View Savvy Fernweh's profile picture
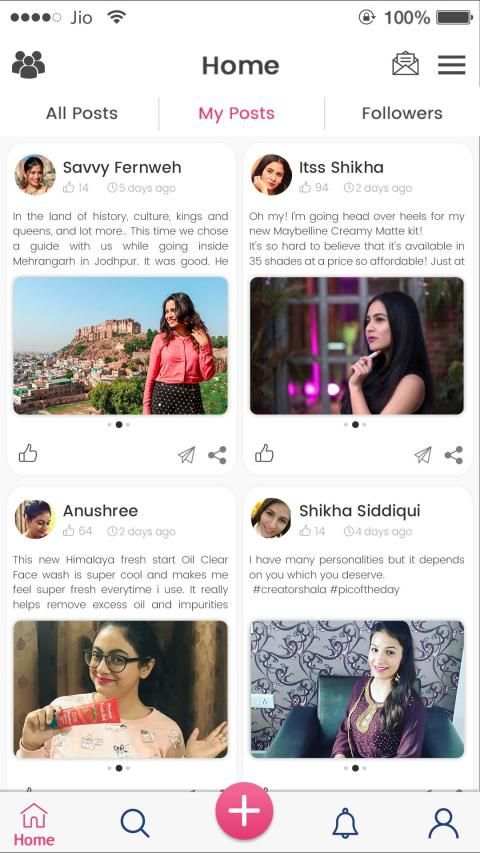The width and height of the screenshot is (480, 853). point(35,175)
